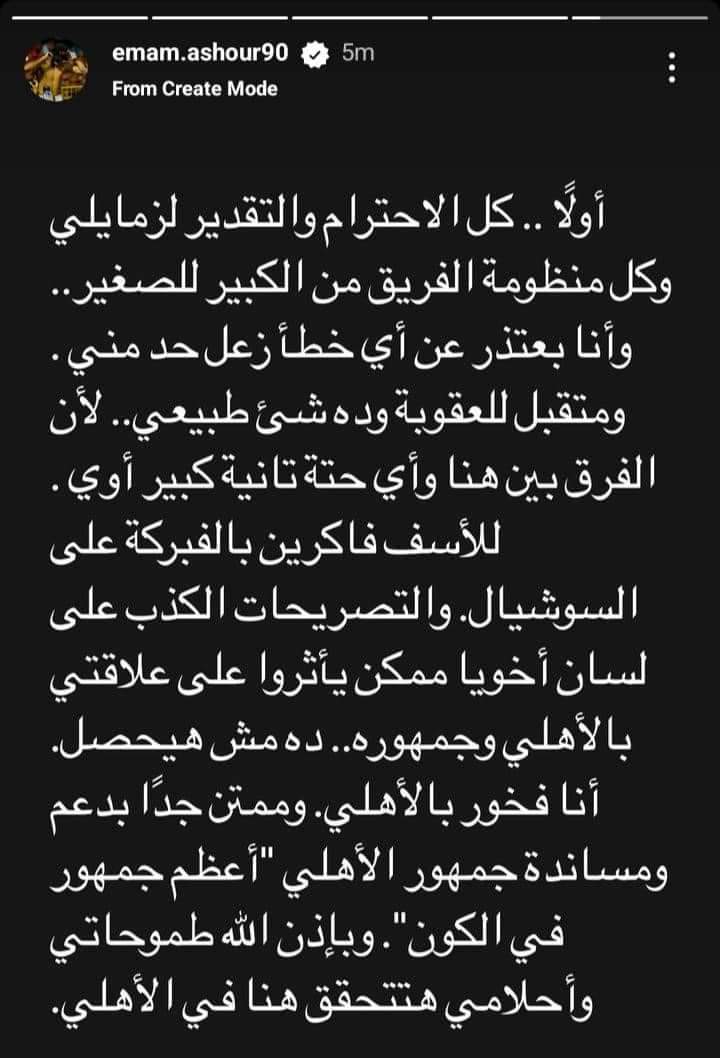Open emam.ashour90's profile picture

click(x=57, y=70)
